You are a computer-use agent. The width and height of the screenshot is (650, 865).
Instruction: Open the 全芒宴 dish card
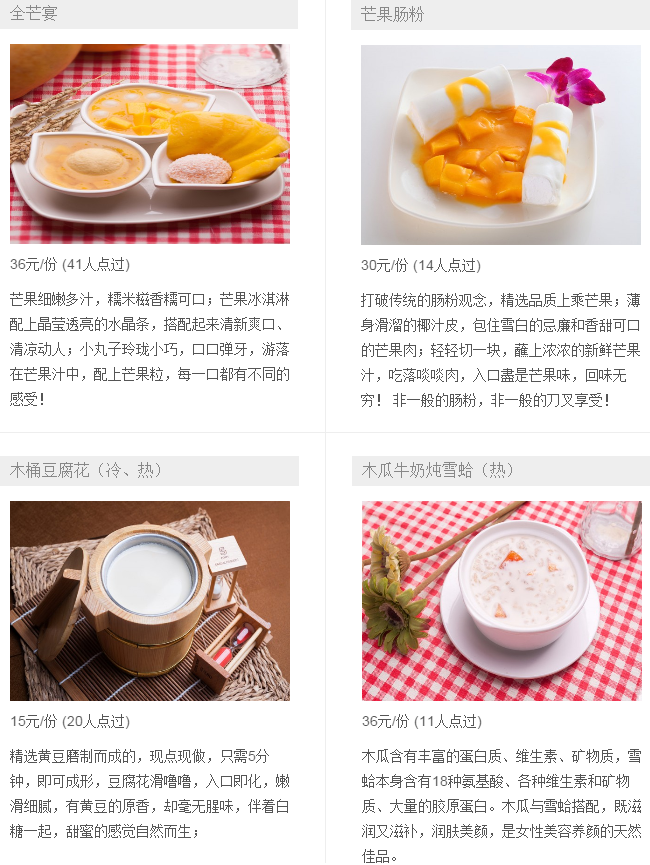pos(150,143)
